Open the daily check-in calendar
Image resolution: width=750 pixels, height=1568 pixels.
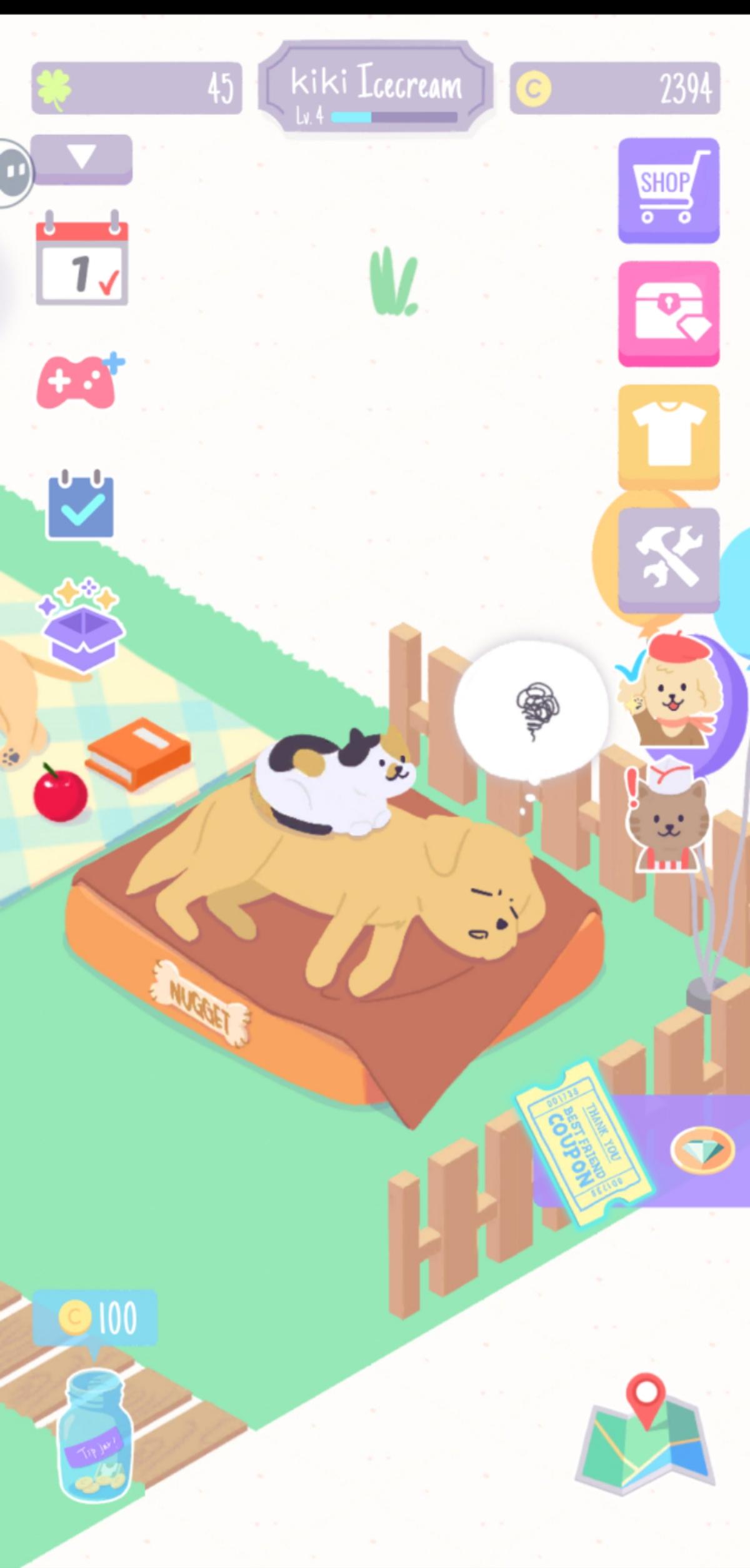(x=81, y=262)
